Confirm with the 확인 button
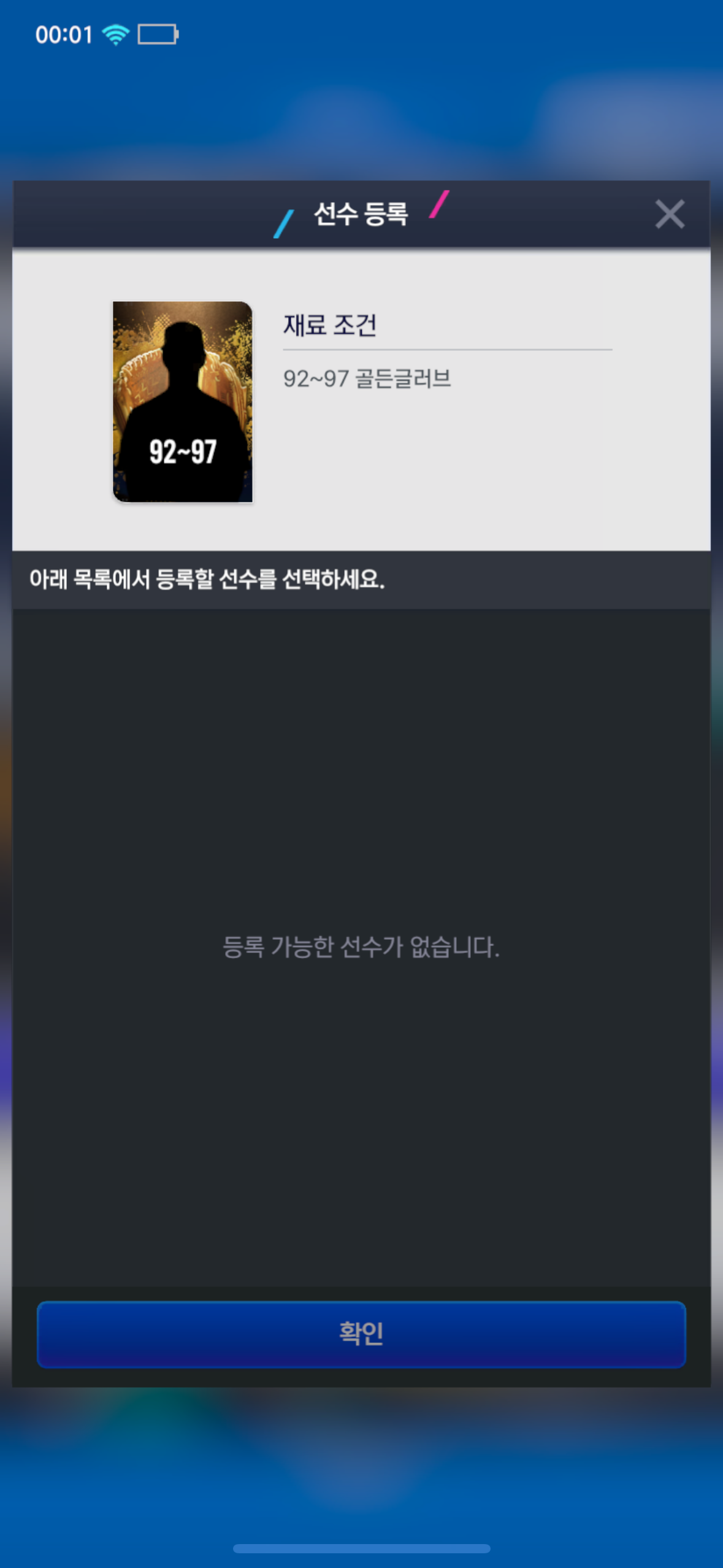723x1568 pixels. tap(361, 1334)
